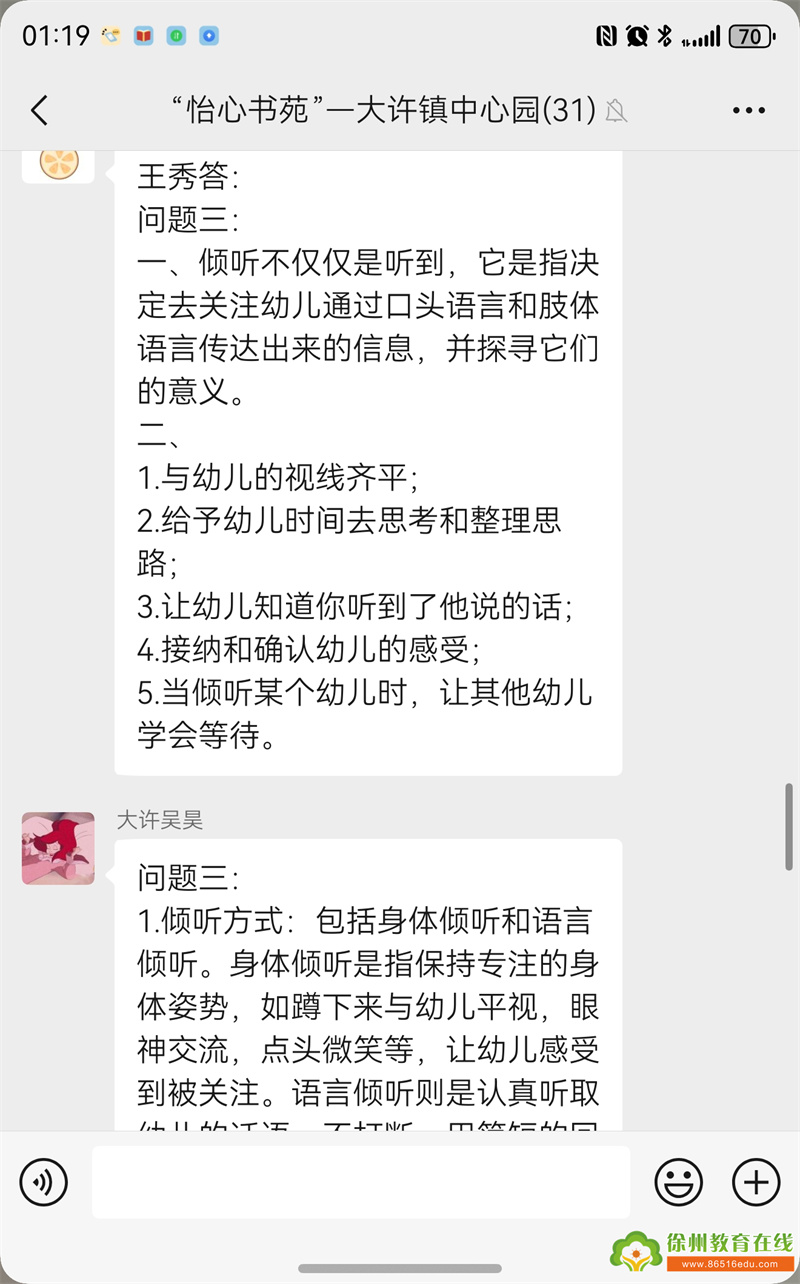Focus the message text field

pyautogui.click(x=360, y=1182)
